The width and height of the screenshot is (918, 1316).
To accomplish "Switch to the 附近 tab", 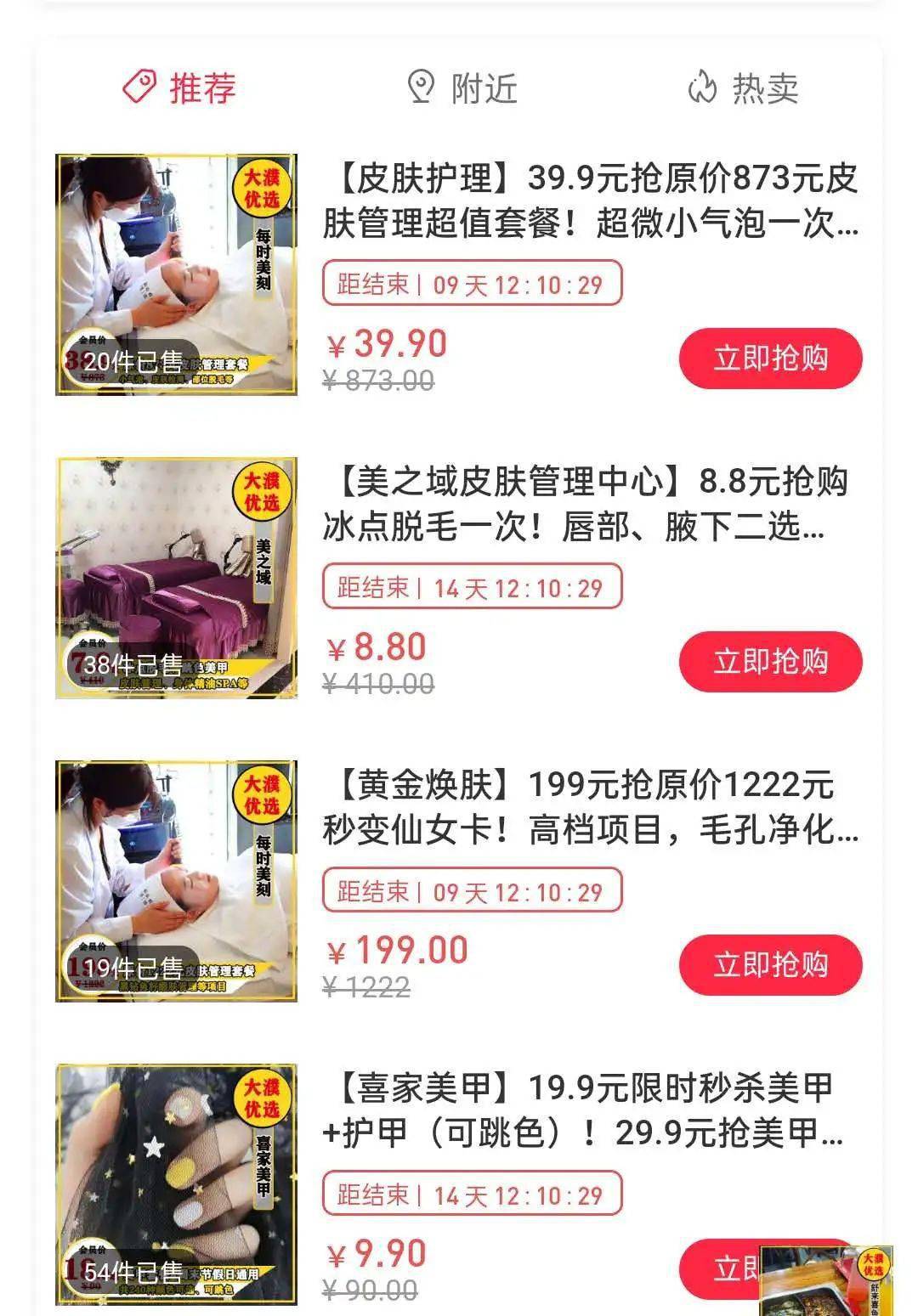I will pyautogui.click(x=462, y=88).
